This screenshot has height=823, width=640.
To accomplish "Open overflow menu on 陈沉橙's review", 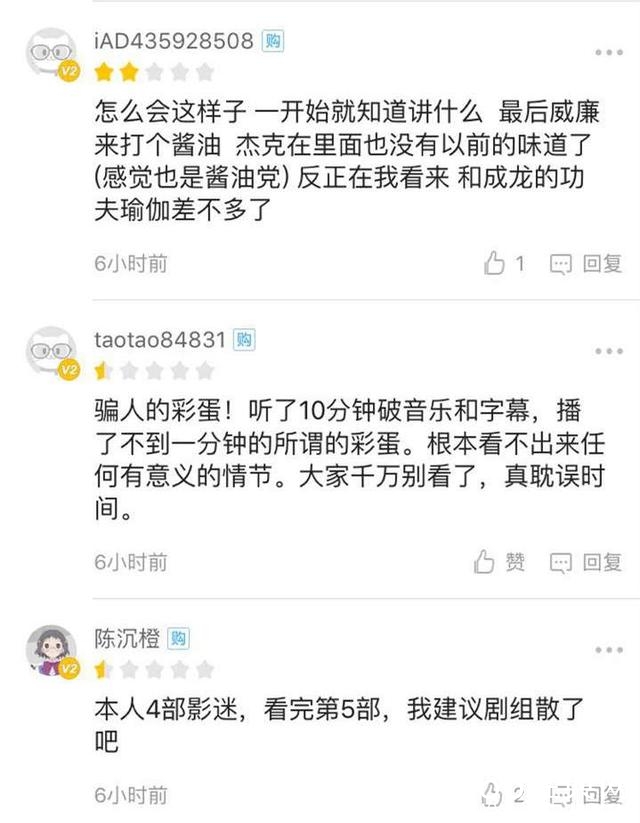I will coord(609,650).
